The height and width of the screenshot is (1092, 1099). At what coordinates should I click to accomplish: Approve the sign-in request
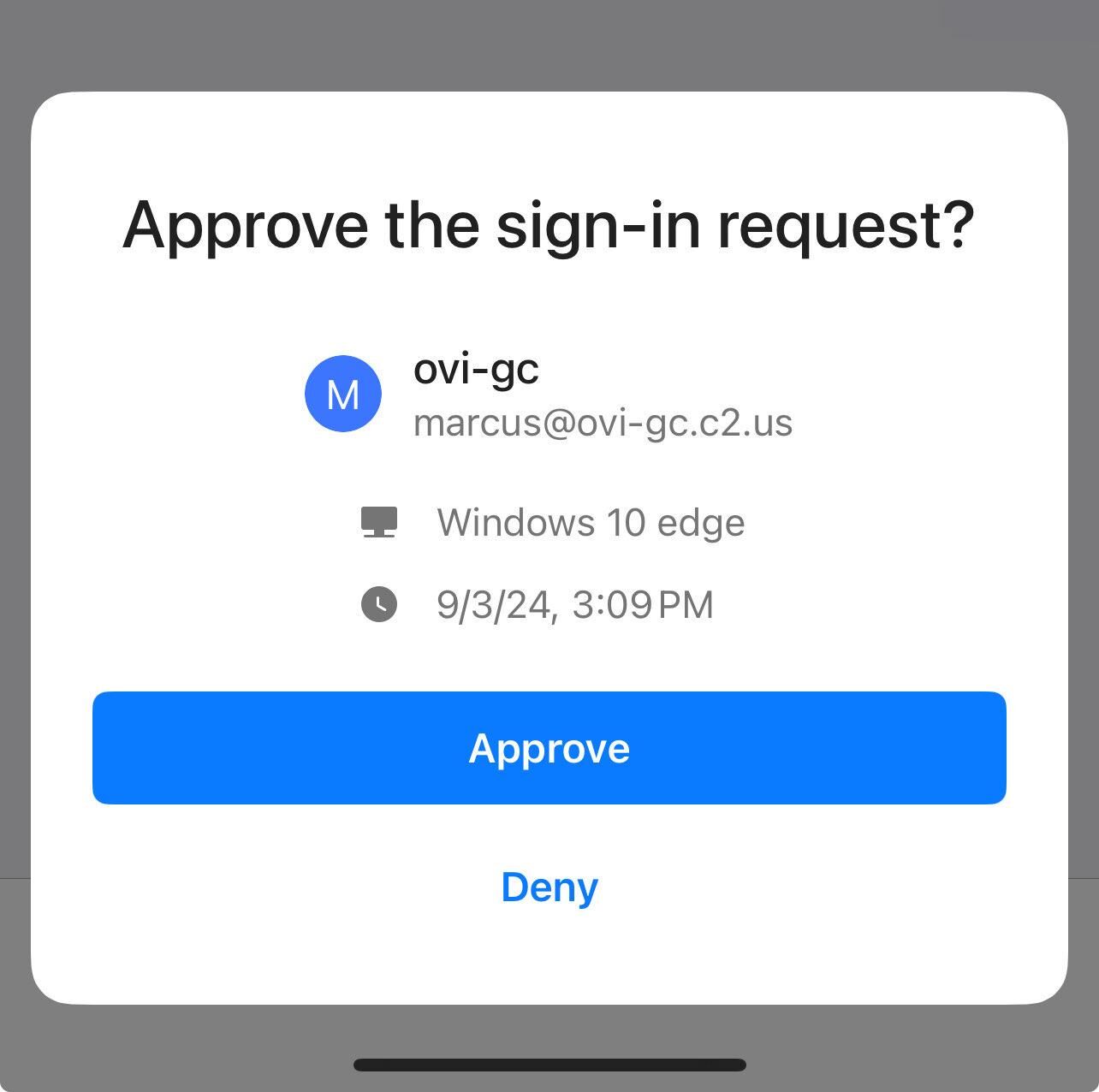point(549,748)
